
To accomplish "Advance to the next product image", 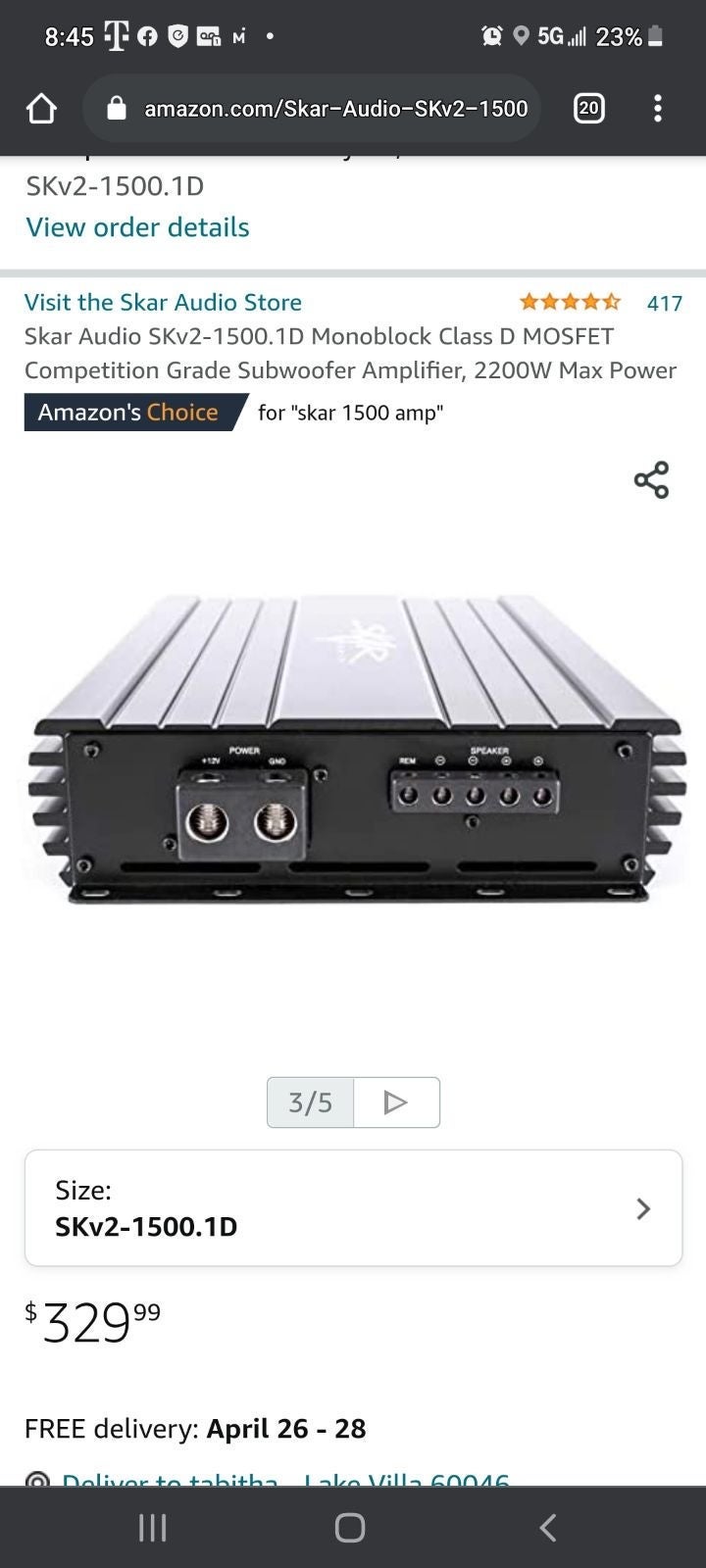I will (x=396, y=1102).
